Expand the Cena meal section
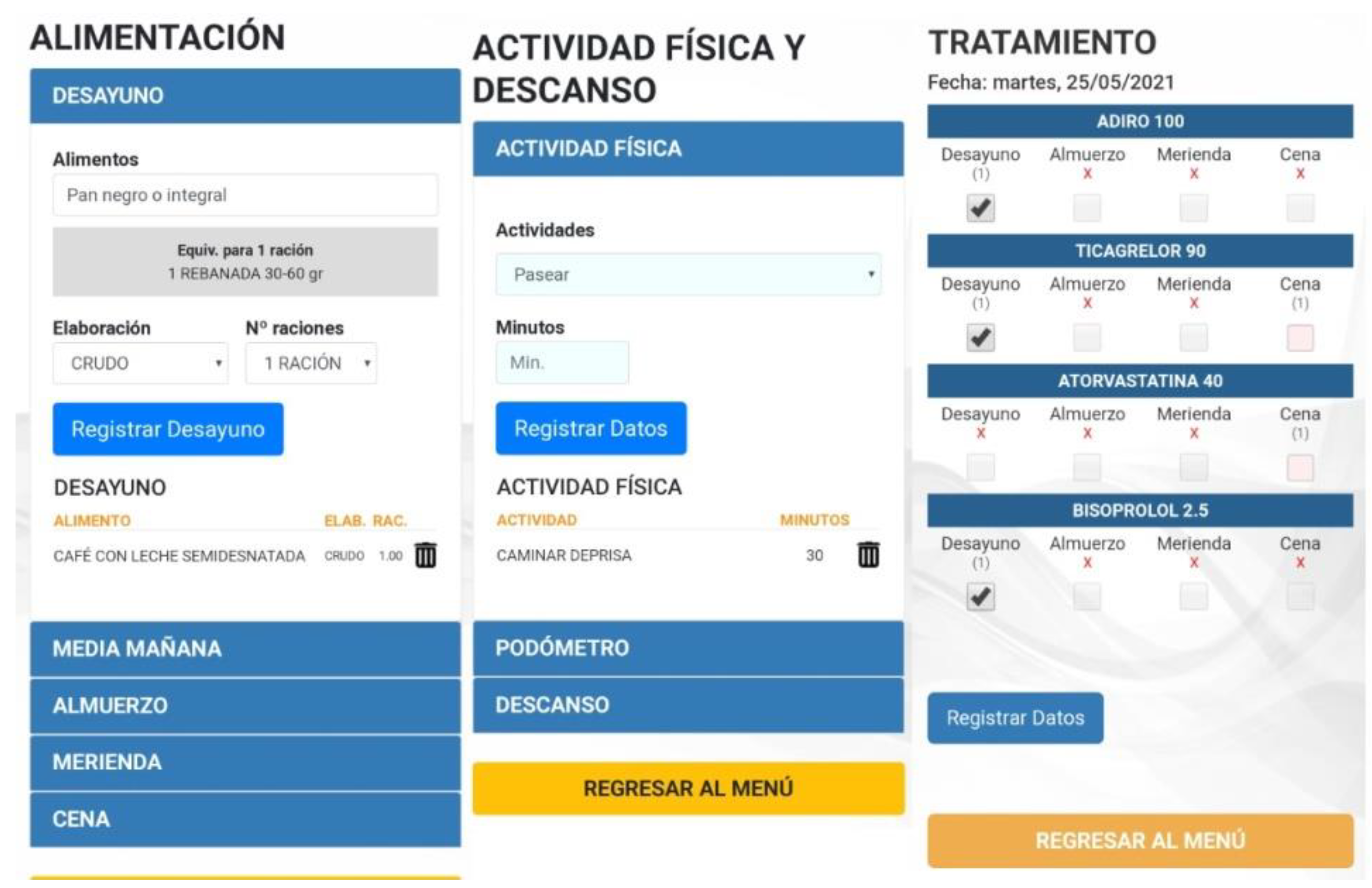Screen dimensions: 1372x888 click(245, 820)
